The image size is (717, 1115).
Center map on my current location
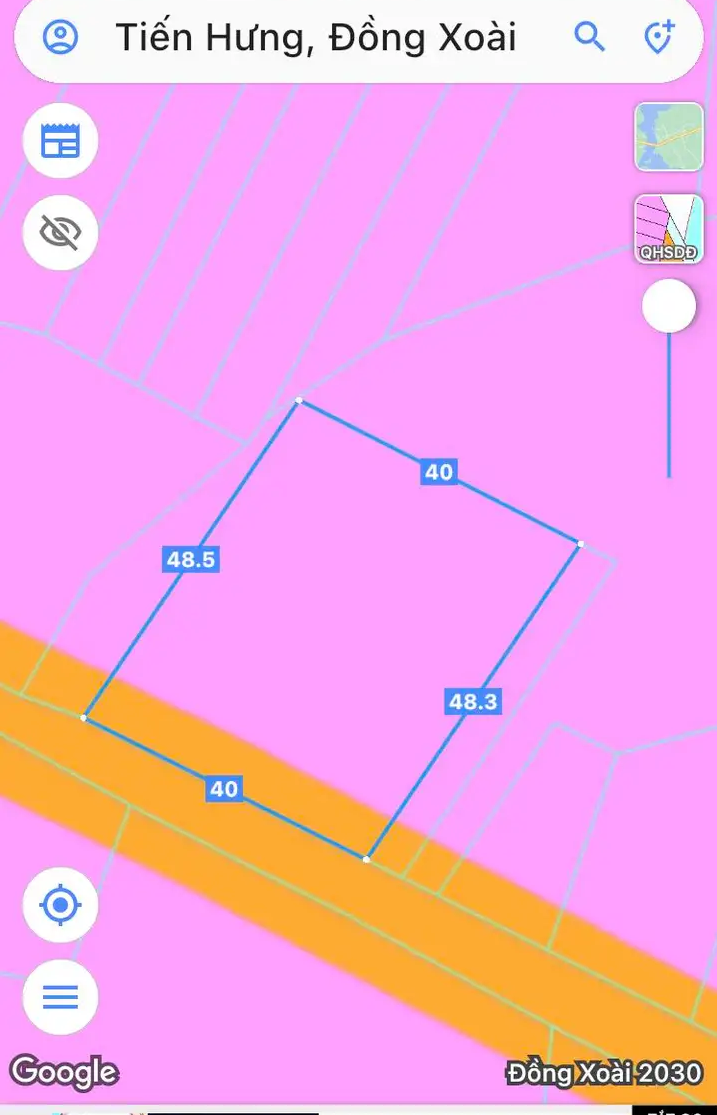tap(60, 906)
